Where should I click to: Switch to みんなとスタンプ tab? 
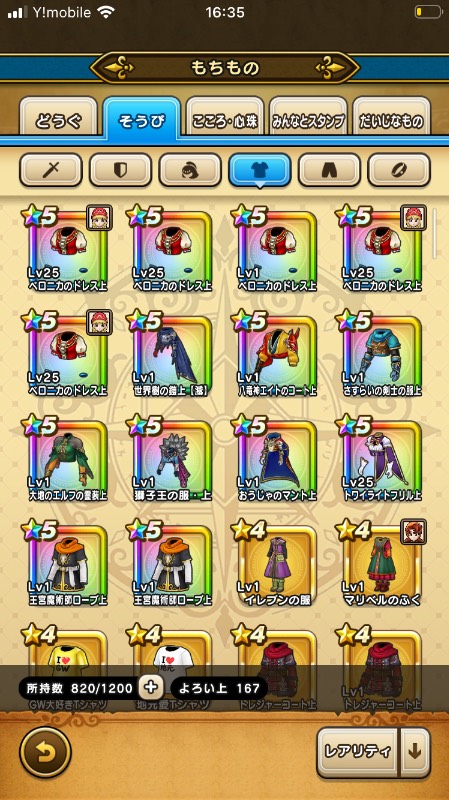coord(308,119)
